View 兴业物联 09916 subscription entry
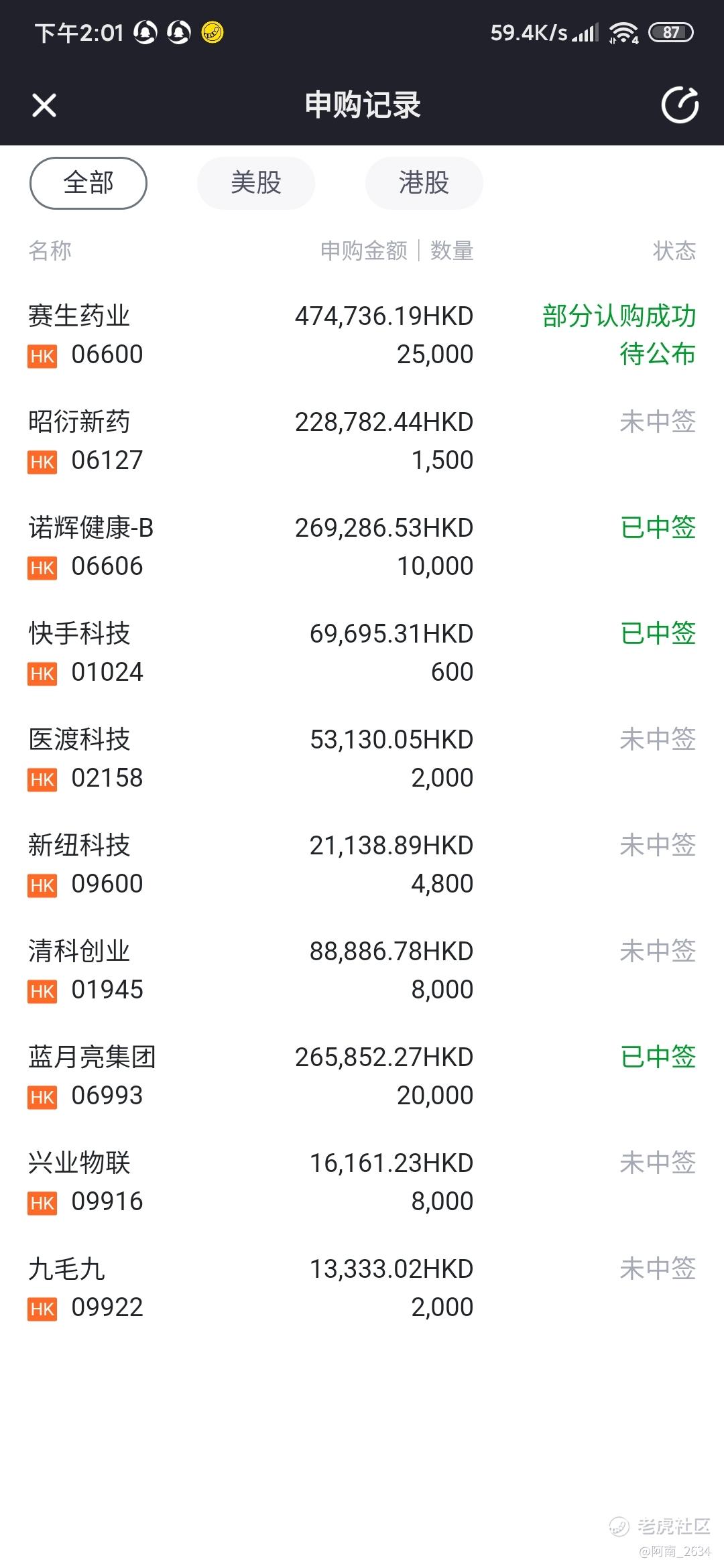Viewport: 724px width, 1568px height. pyautogui.click(x=362, y=1182)
